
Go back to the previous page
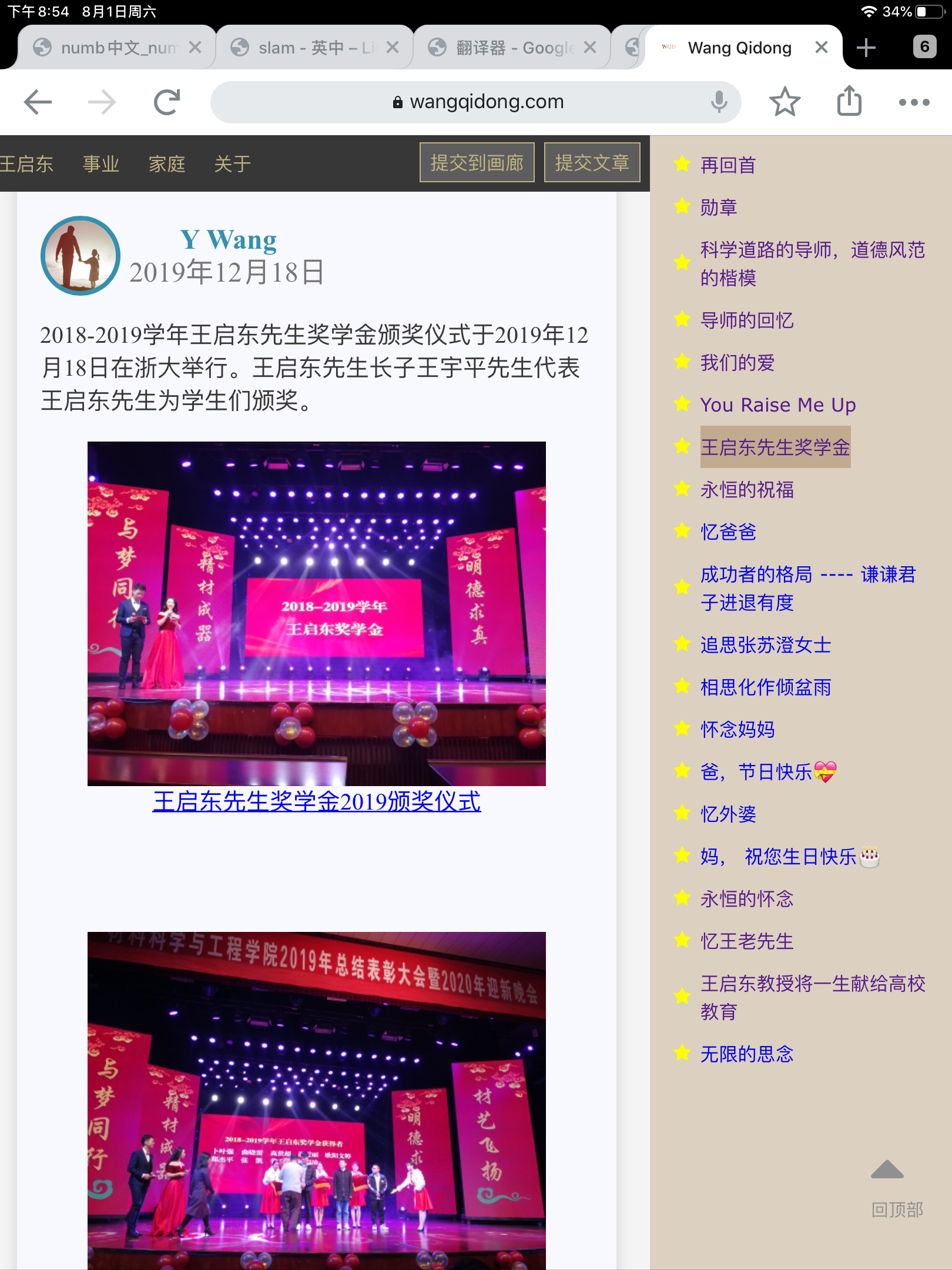point(38,102)
